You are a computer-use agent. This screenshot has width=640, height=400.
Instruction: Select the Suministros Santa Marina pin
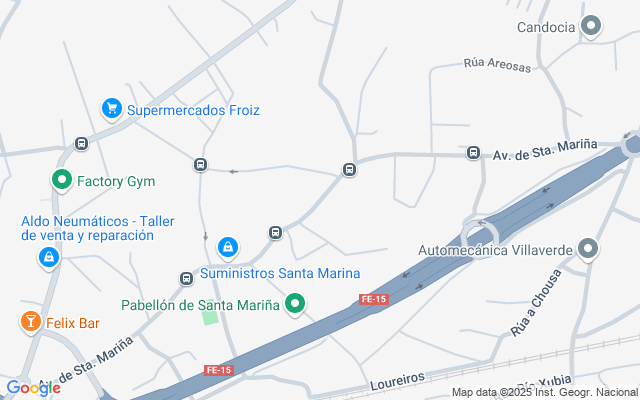pyautogui.click(x=229, y=246)
